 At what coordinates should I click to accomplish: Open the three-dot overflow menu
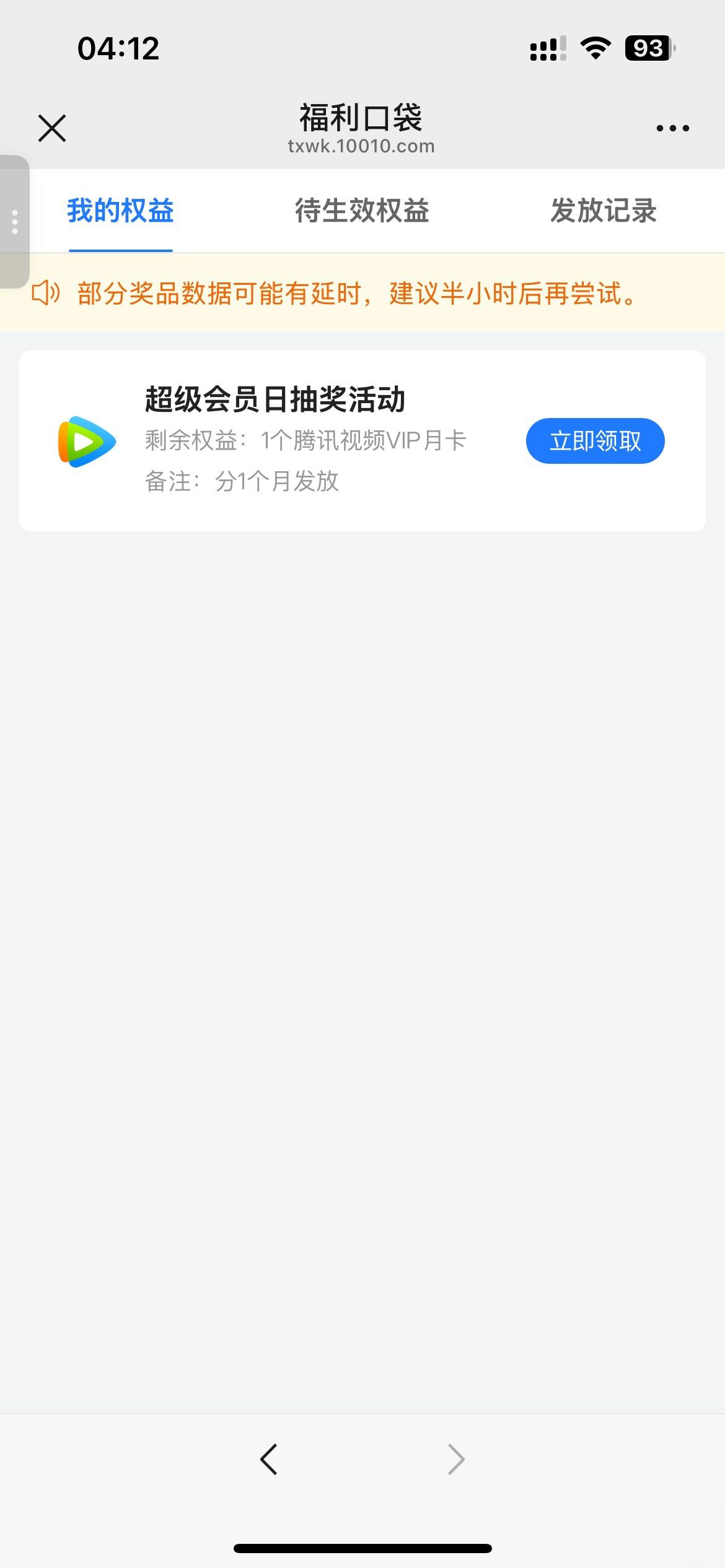pyautogui.click(x=672, y=128)
